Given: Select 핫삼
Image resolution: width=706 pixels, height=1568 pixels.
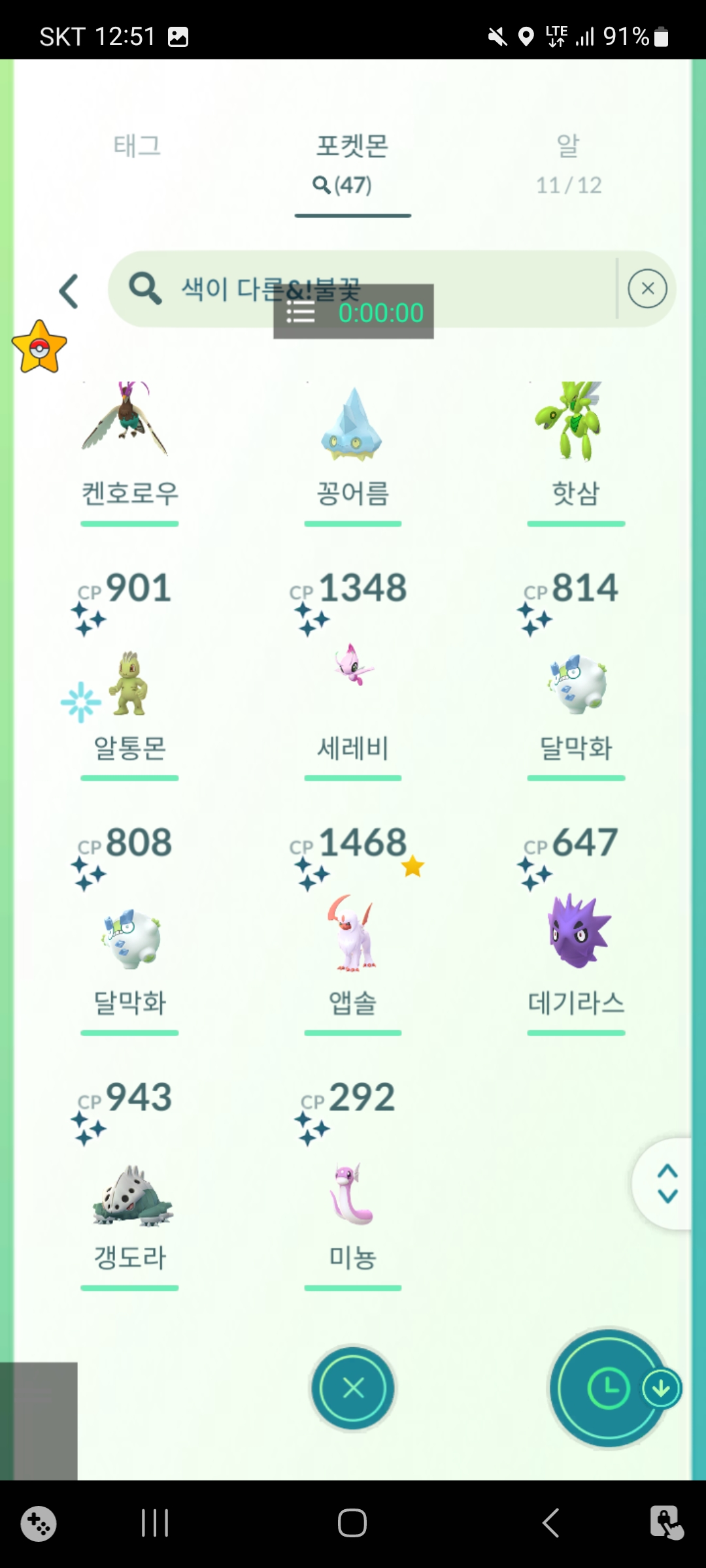Looking at the screenshot, I should [x=575, y=444].
